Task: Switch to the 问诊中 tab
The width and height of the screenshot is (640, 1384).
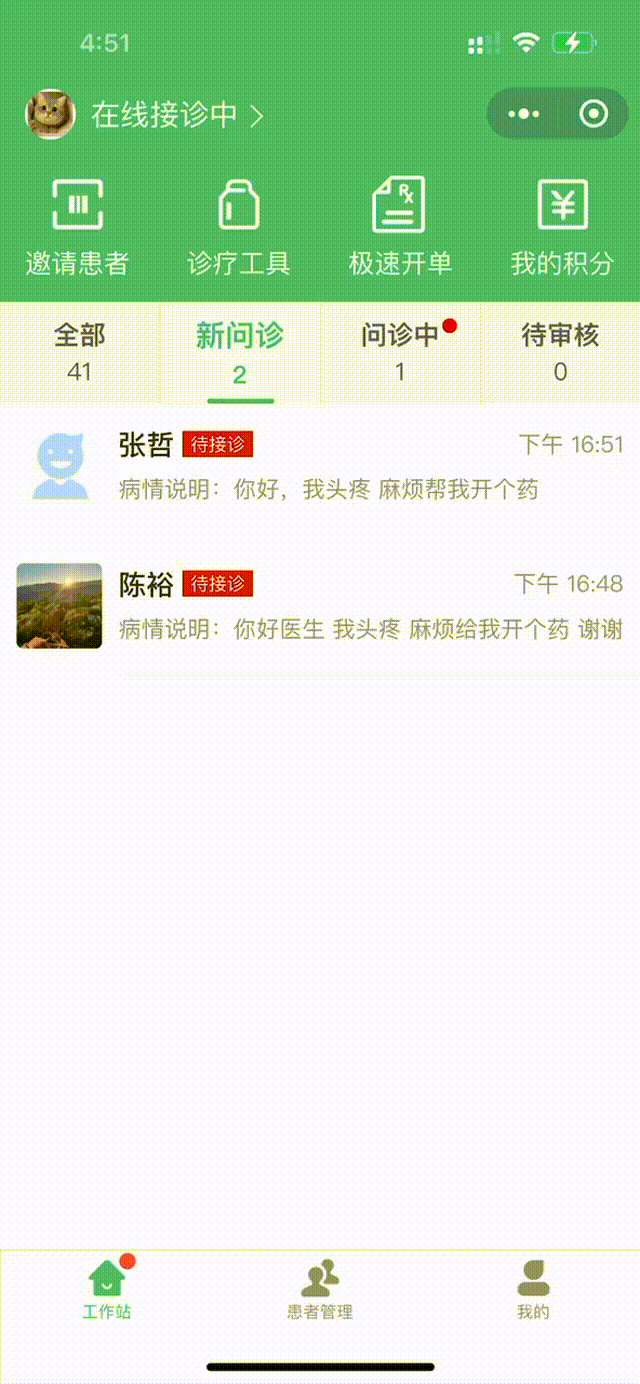Action: click(x=400, y=352)
